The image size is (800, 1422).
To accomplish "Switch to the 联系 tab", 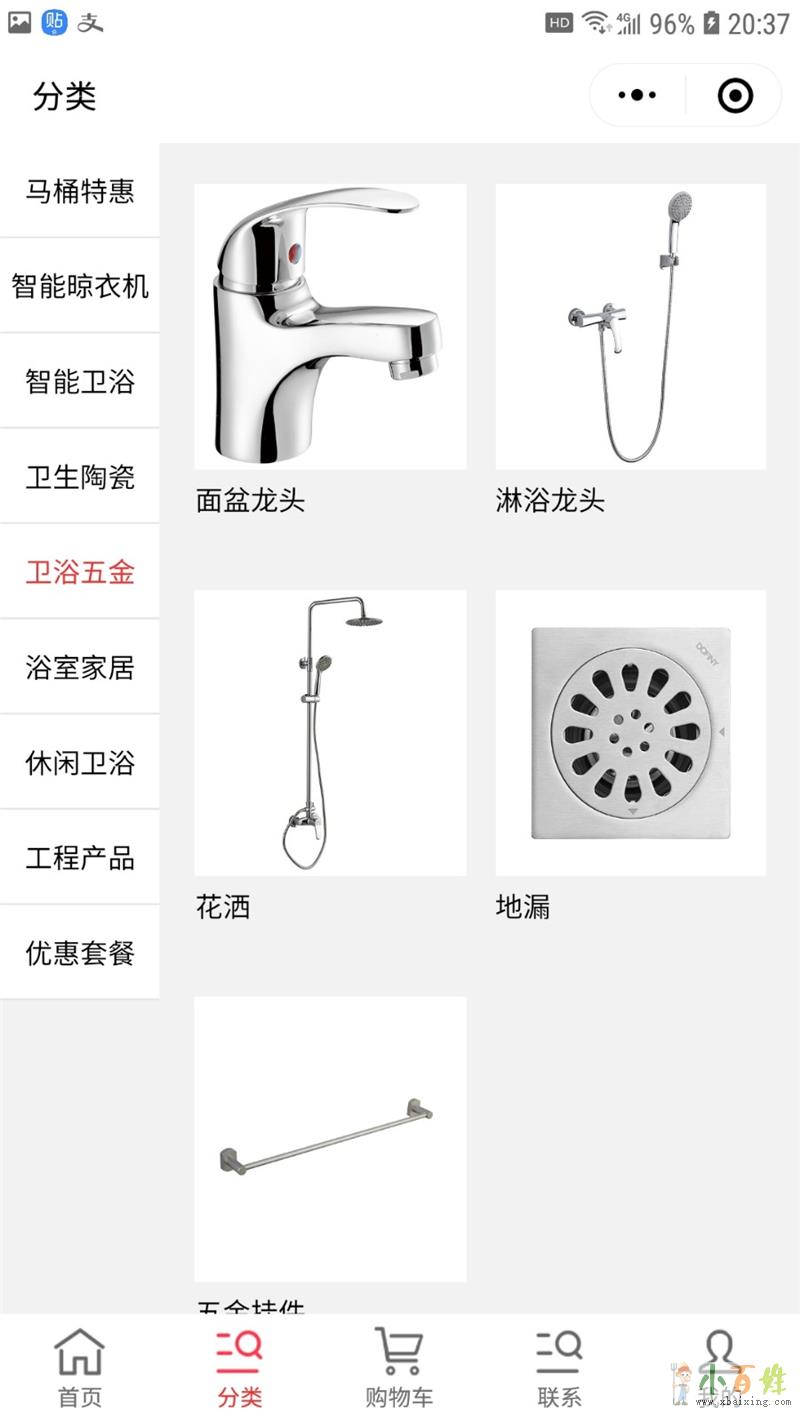I will point(559,1367).
